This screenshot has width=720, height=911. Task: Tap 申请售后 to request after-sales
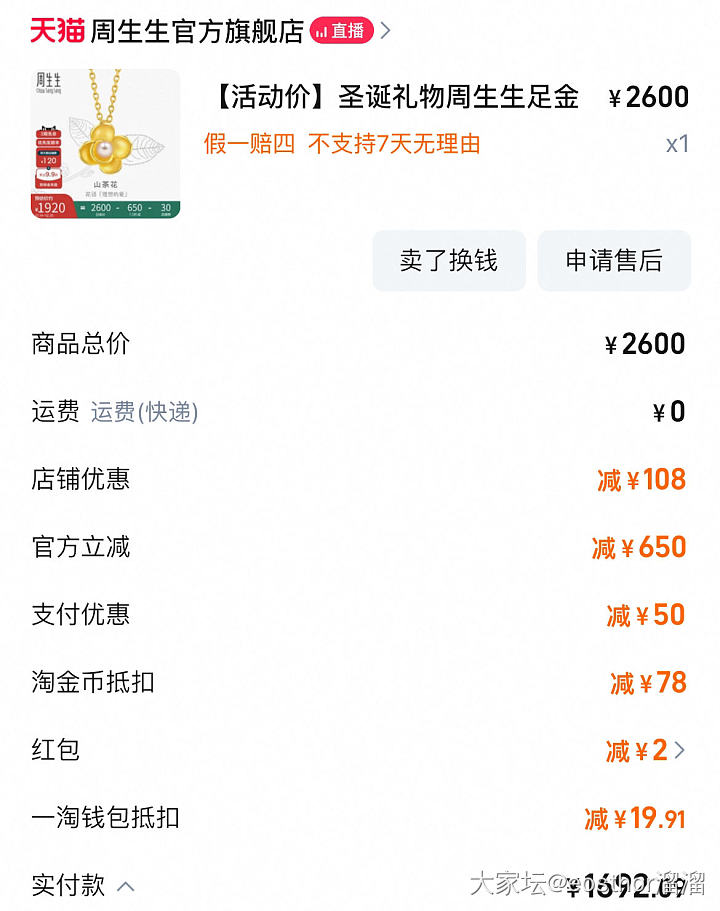(x=614, y=261)
